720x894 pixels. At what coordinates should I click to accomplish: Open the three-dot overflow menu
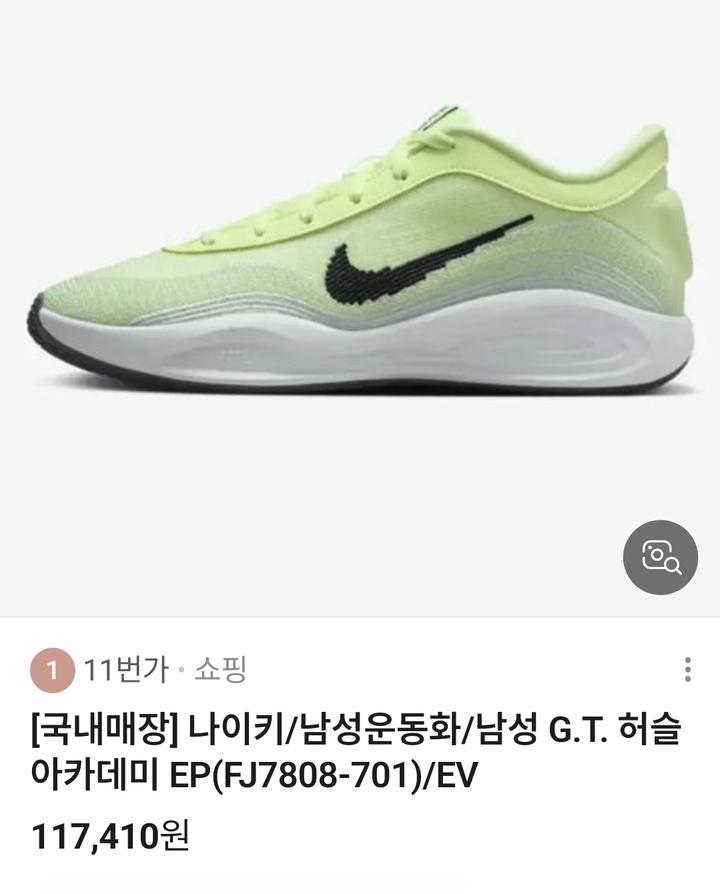687,670
